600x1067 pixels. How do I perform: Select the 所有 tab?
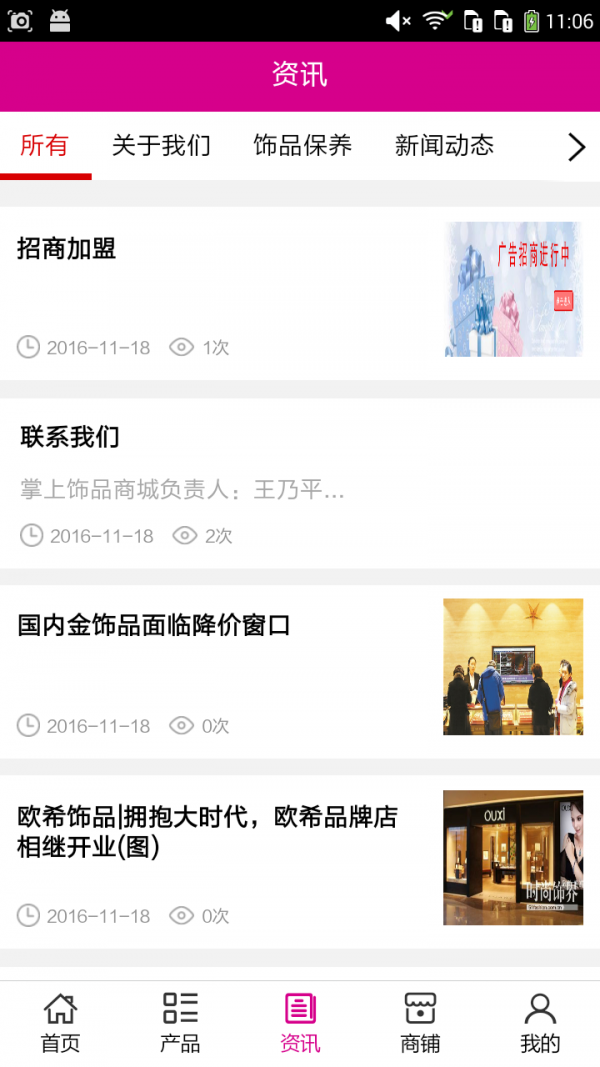45,146
